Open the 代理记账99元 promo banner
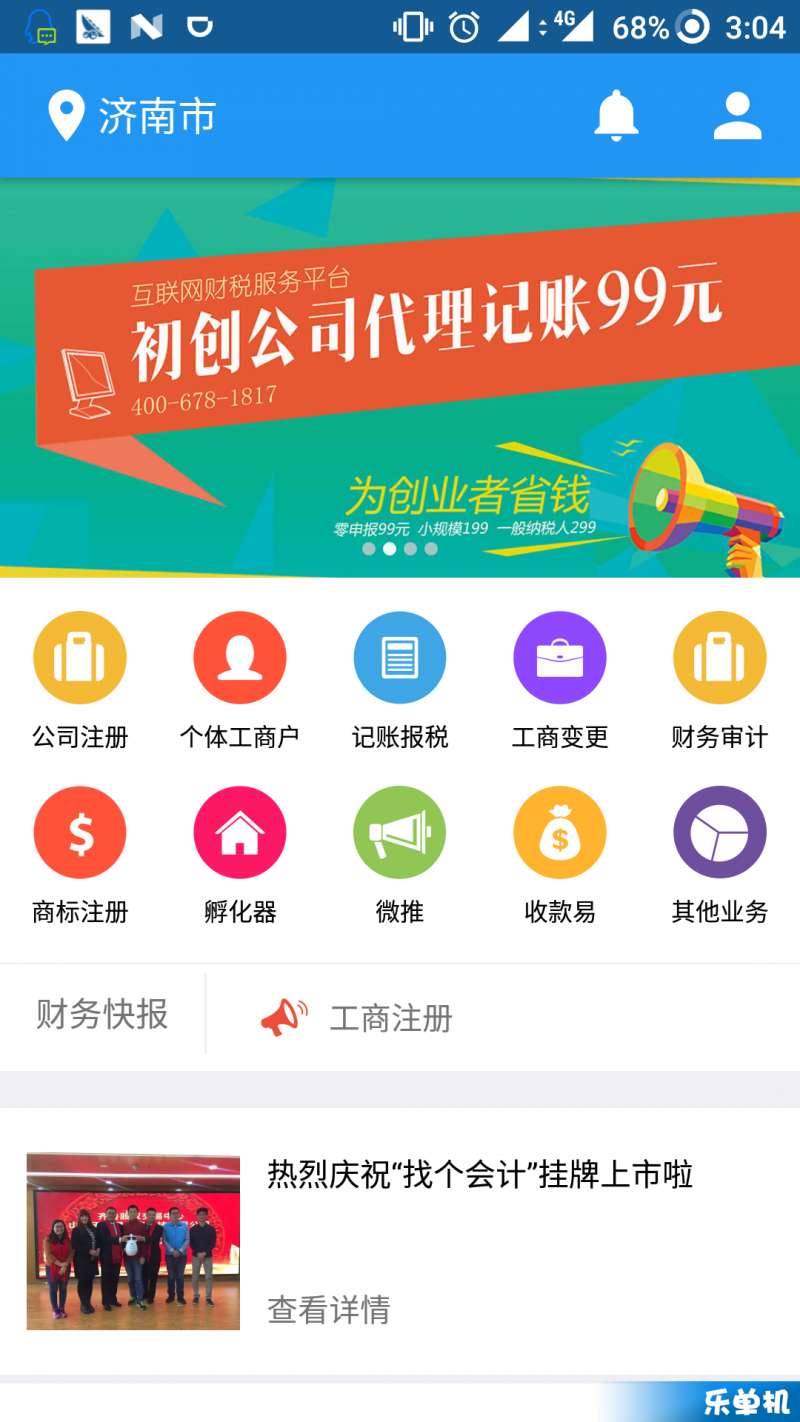The image size is (800, 1422). click(400, 377)
